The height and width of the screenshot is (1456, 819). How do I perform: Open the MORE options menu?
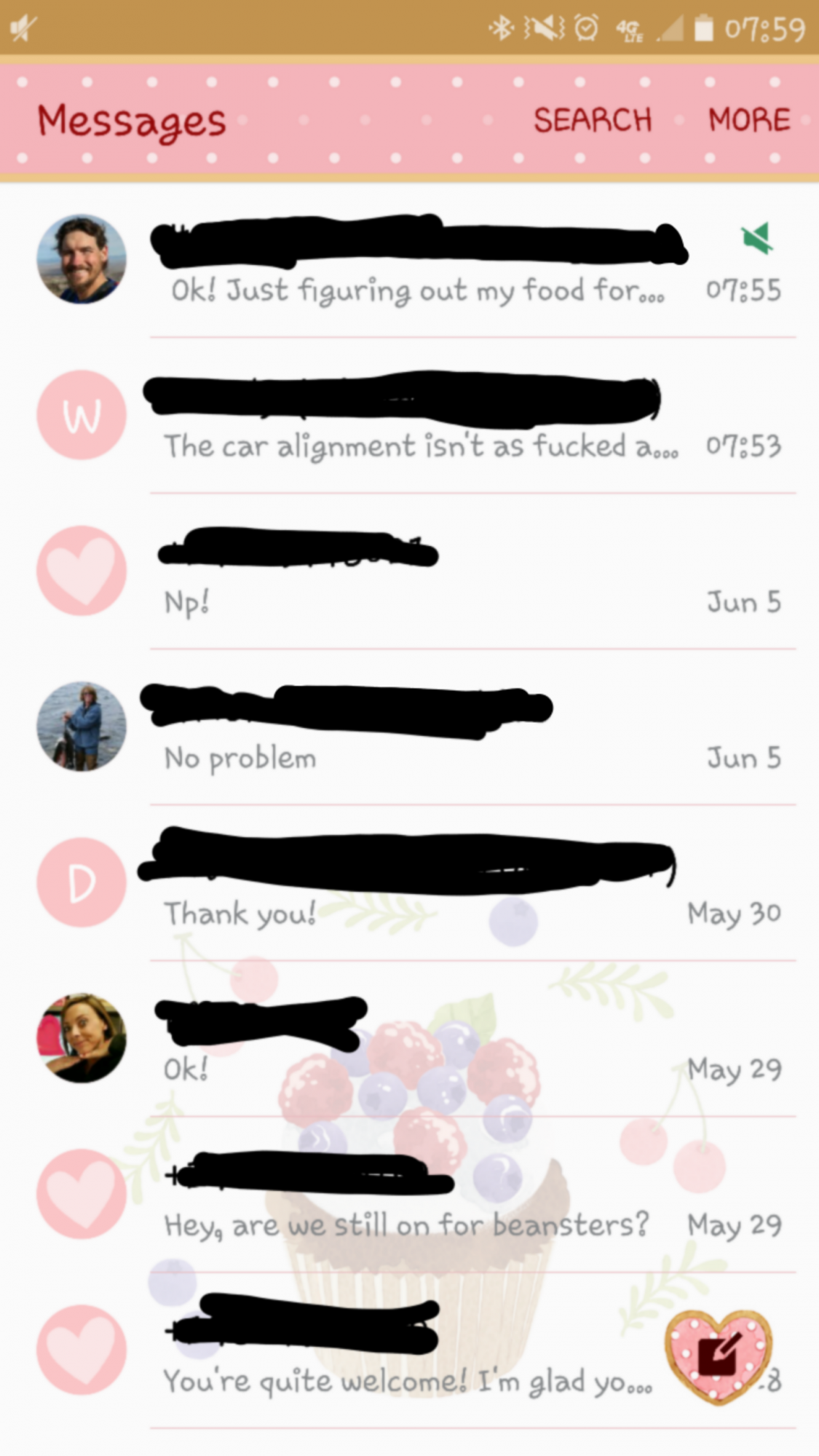point(749,120)
